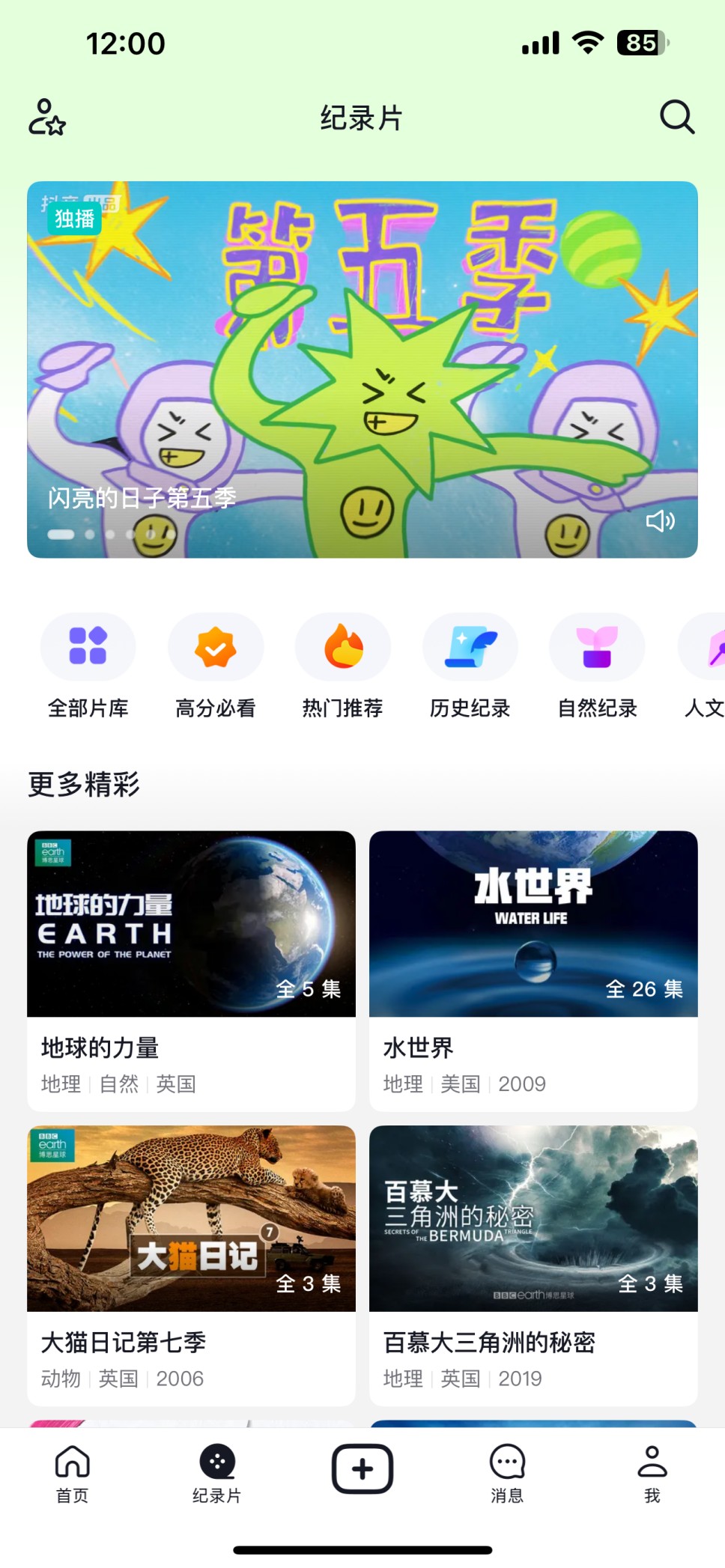Open the 地球的力量 documentary card
The image size is (725, 1568).
coord(191,970)
